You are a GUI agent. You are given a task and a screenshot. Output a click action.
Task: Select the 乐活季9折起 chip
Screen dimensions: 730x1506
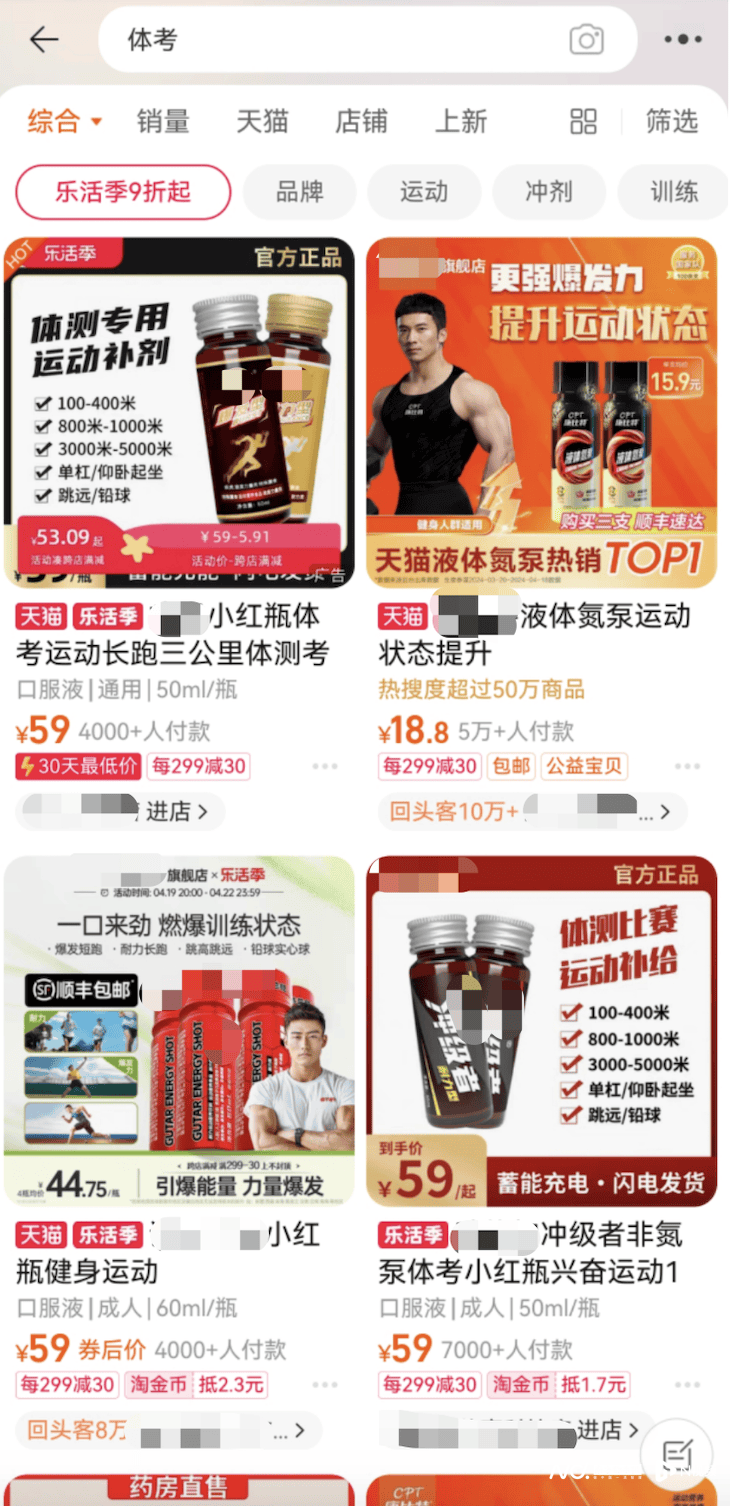(x=123, y=191)
